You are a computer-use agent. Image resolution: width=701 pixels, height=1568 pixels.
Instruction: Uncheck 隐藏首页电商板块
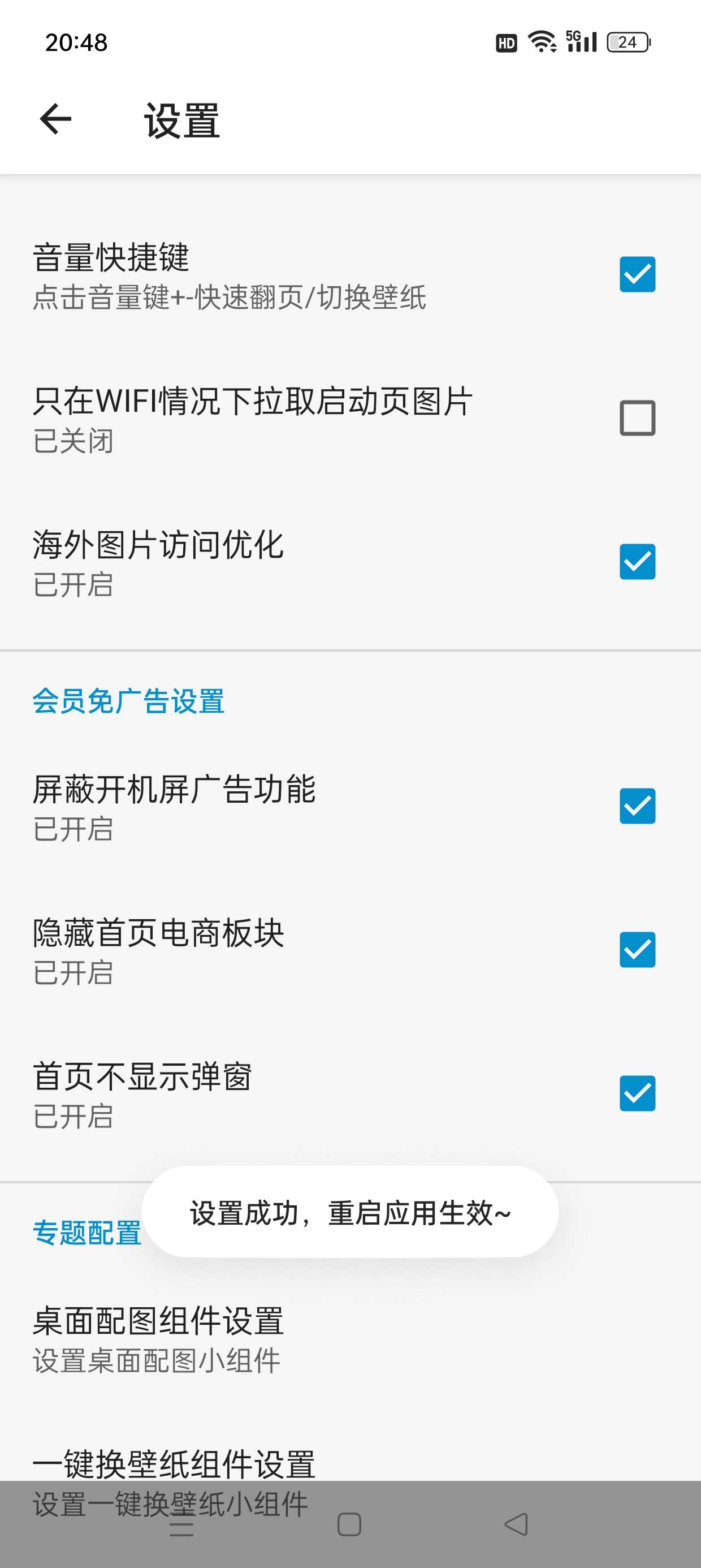coord(637,950)
